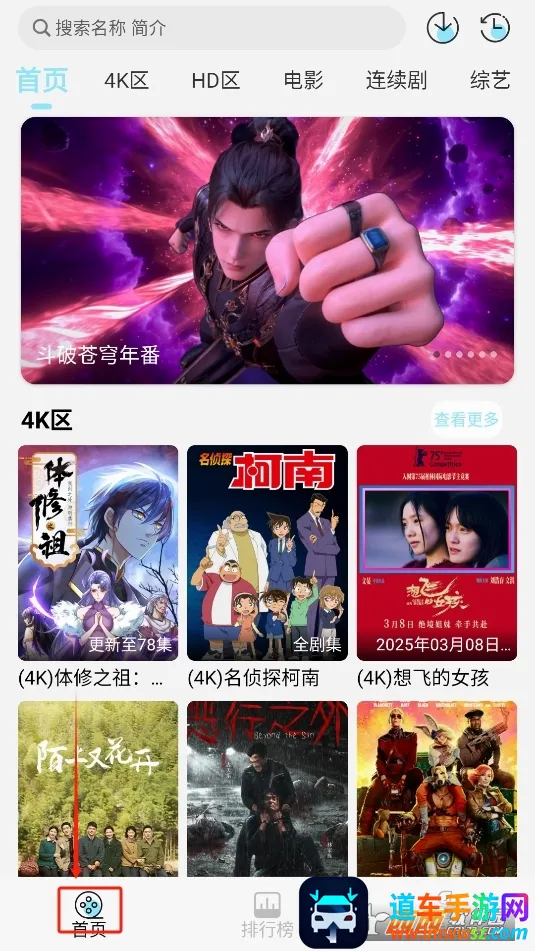Switch to the 综艺 tab

(490, 80)
